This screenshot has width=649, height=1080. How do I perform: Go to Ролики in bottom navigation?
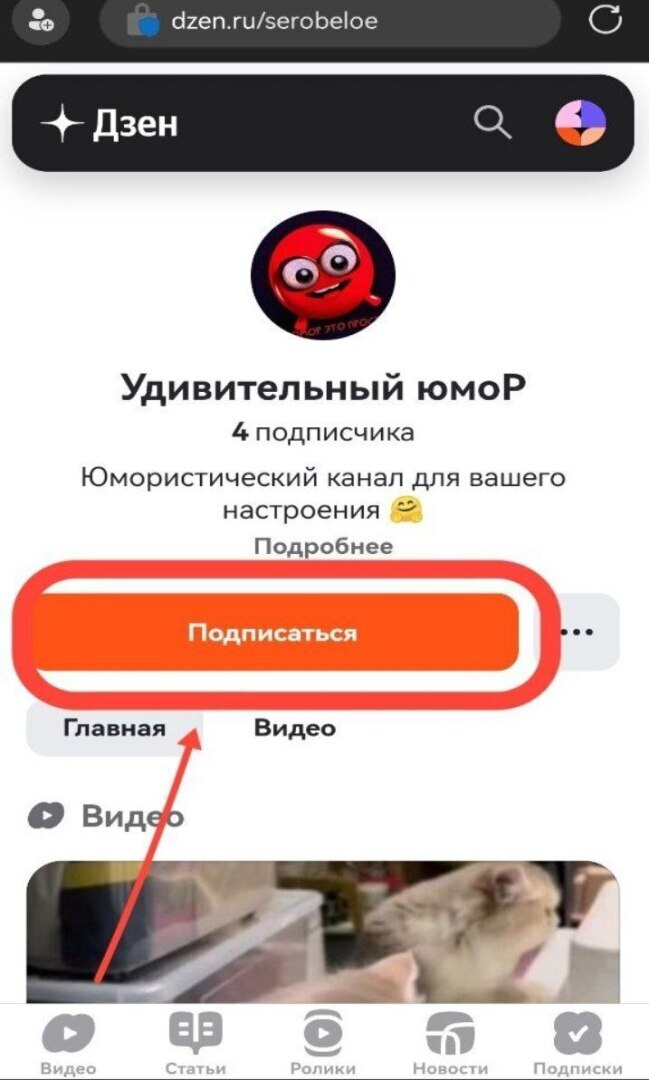[x=323, y=1043]
